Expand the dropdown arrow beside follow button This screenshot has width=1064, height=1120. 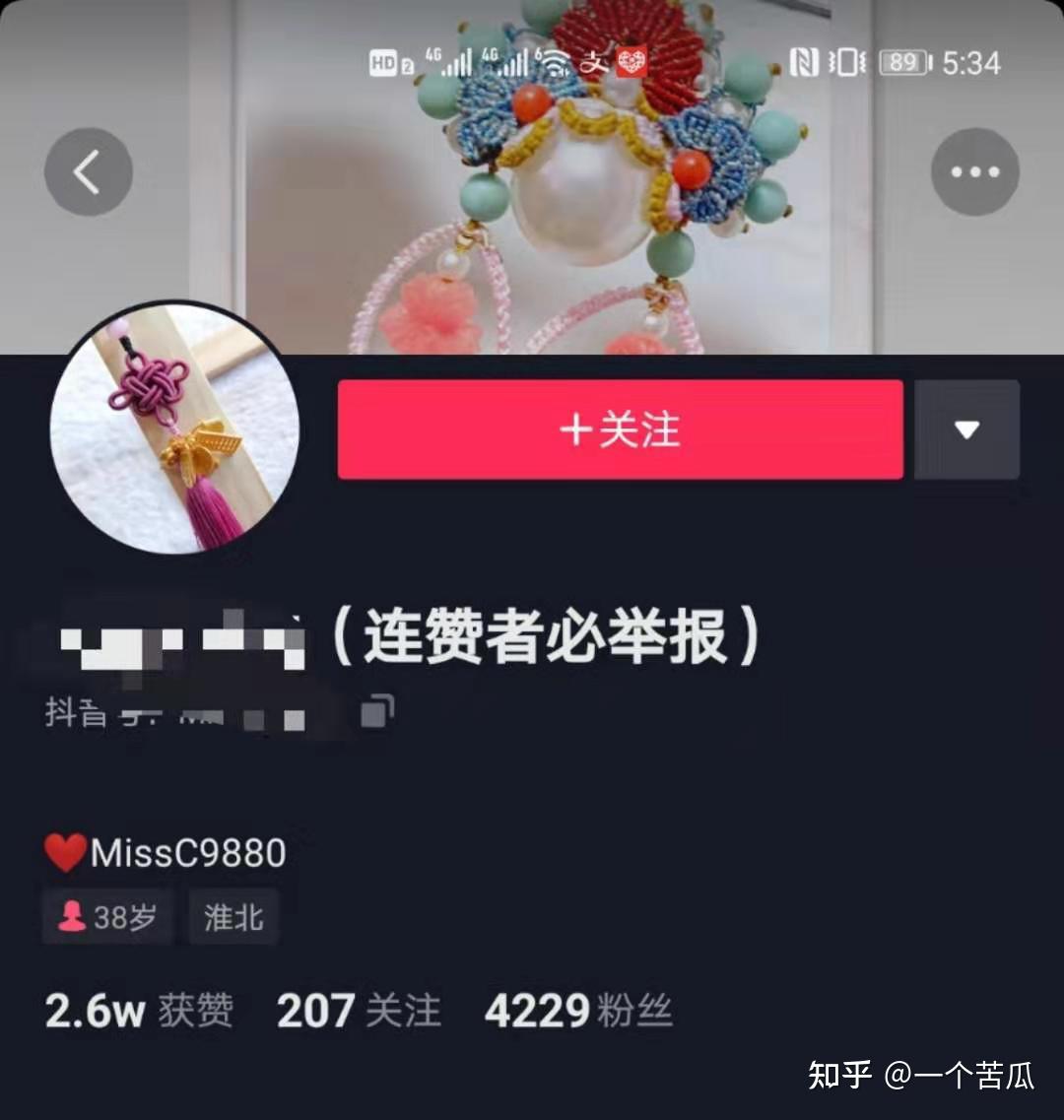point(966,430)
